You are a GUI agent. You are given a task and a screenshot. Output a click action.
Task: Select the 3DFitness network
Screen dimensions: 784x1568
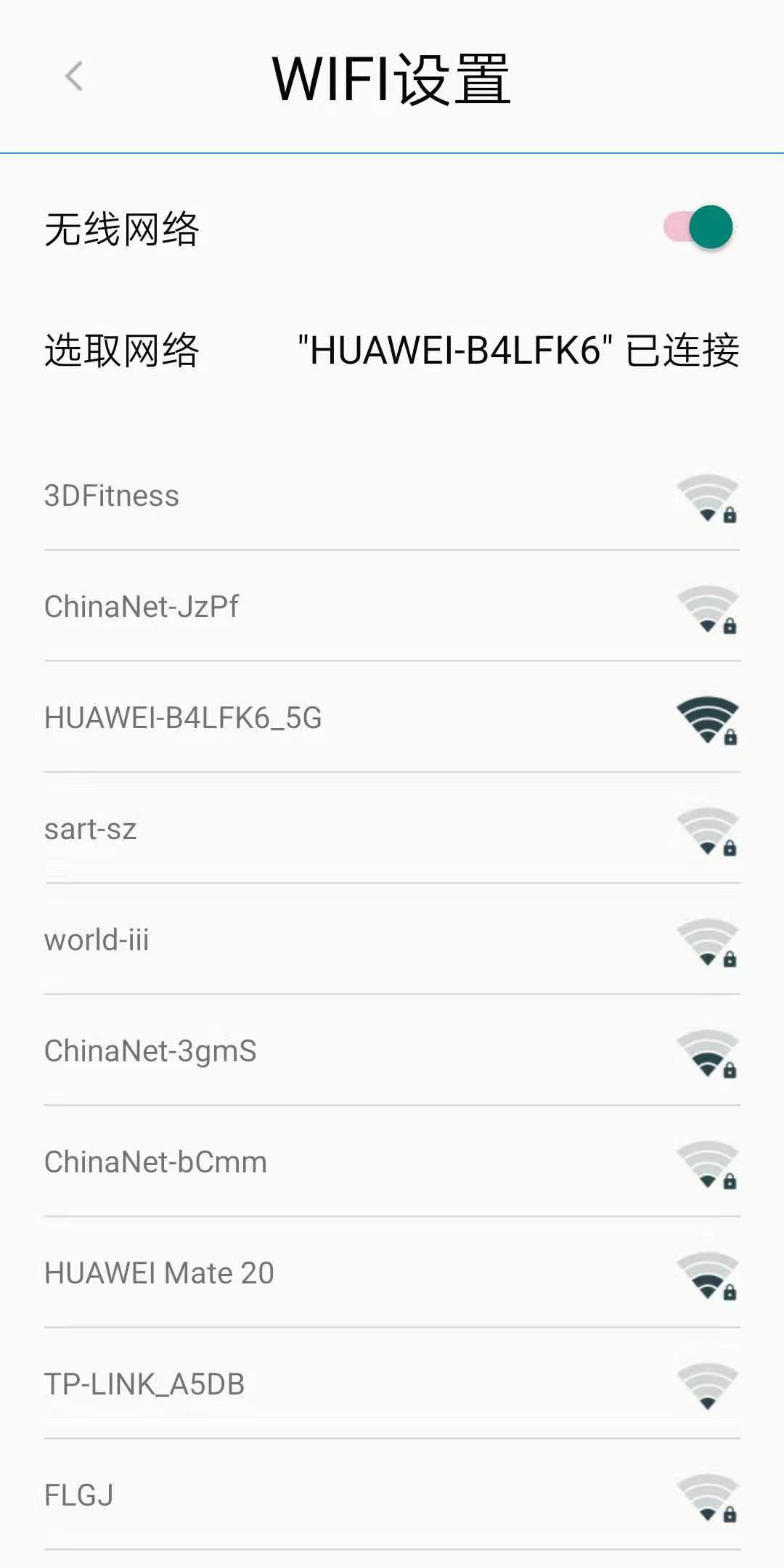point(392,496)
